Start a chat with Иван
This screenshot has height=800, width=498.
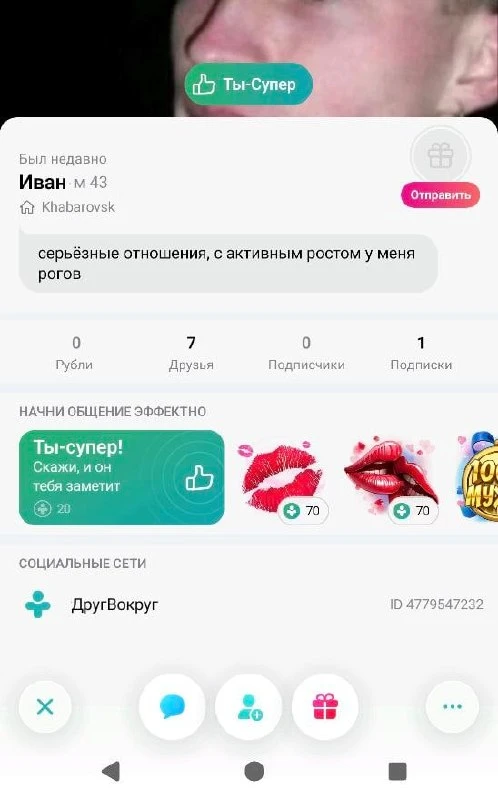click(172, 707)
